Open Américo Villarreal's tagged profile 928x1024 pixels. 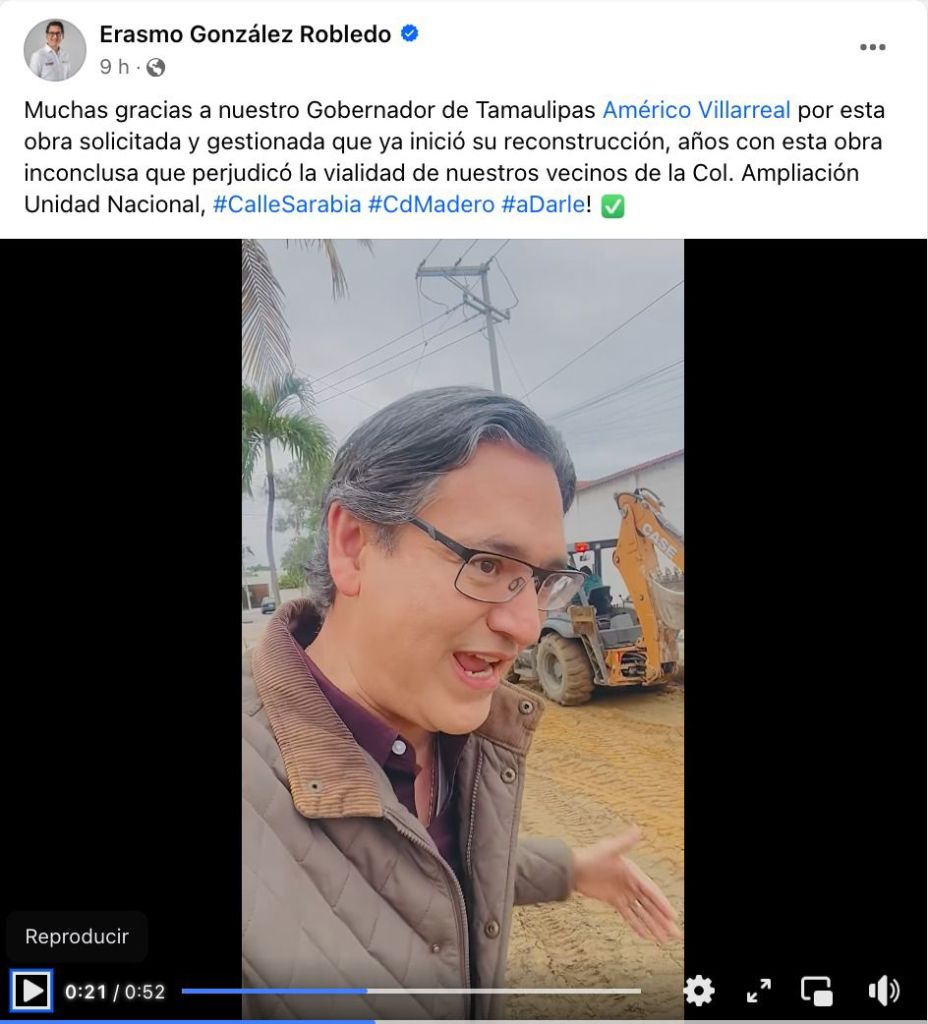point(696,109)
